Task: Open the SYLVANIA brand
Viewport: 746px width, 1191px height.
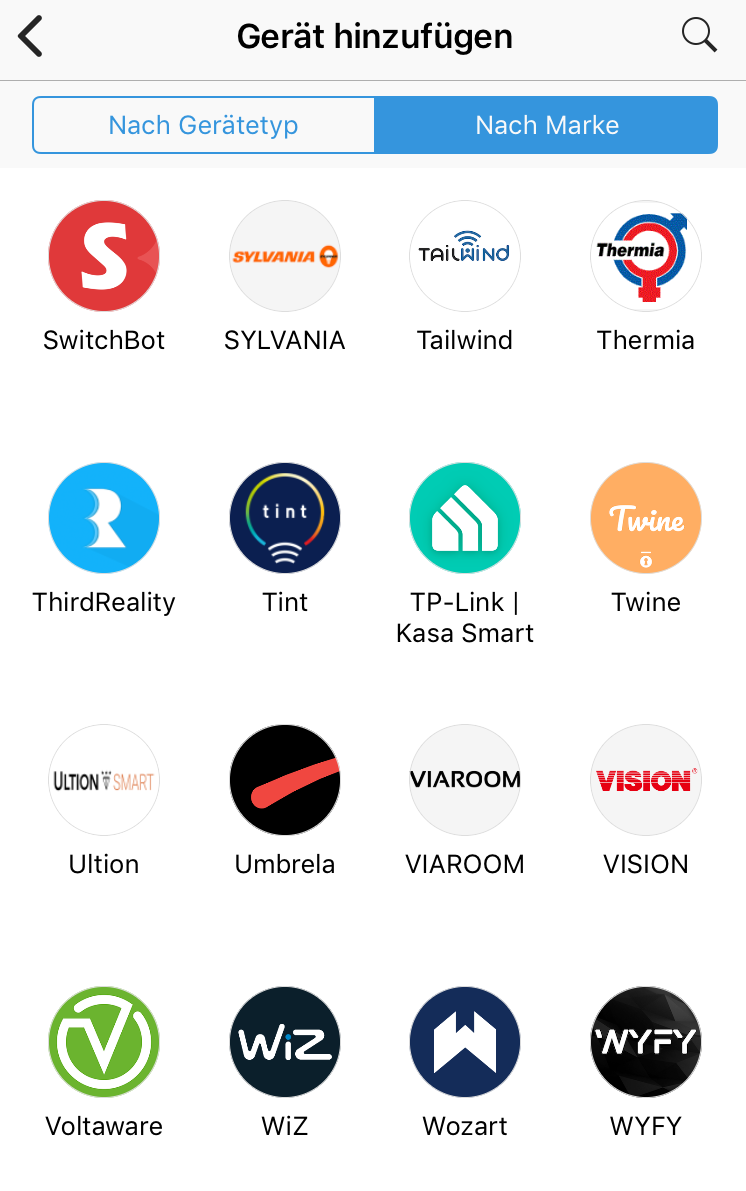Action: click(285, 256)
